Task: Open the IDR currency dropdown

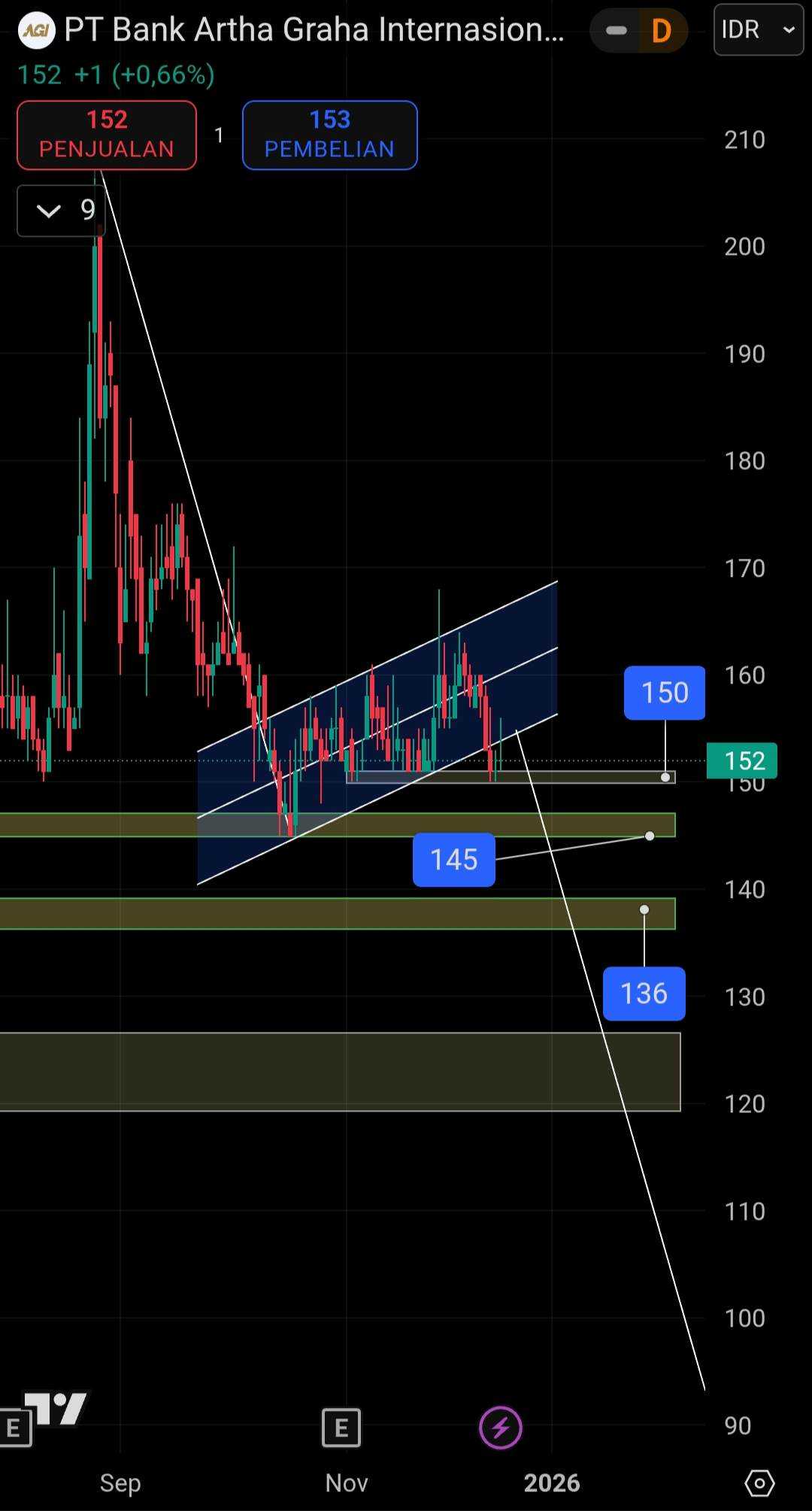Action: pos(758,30)
